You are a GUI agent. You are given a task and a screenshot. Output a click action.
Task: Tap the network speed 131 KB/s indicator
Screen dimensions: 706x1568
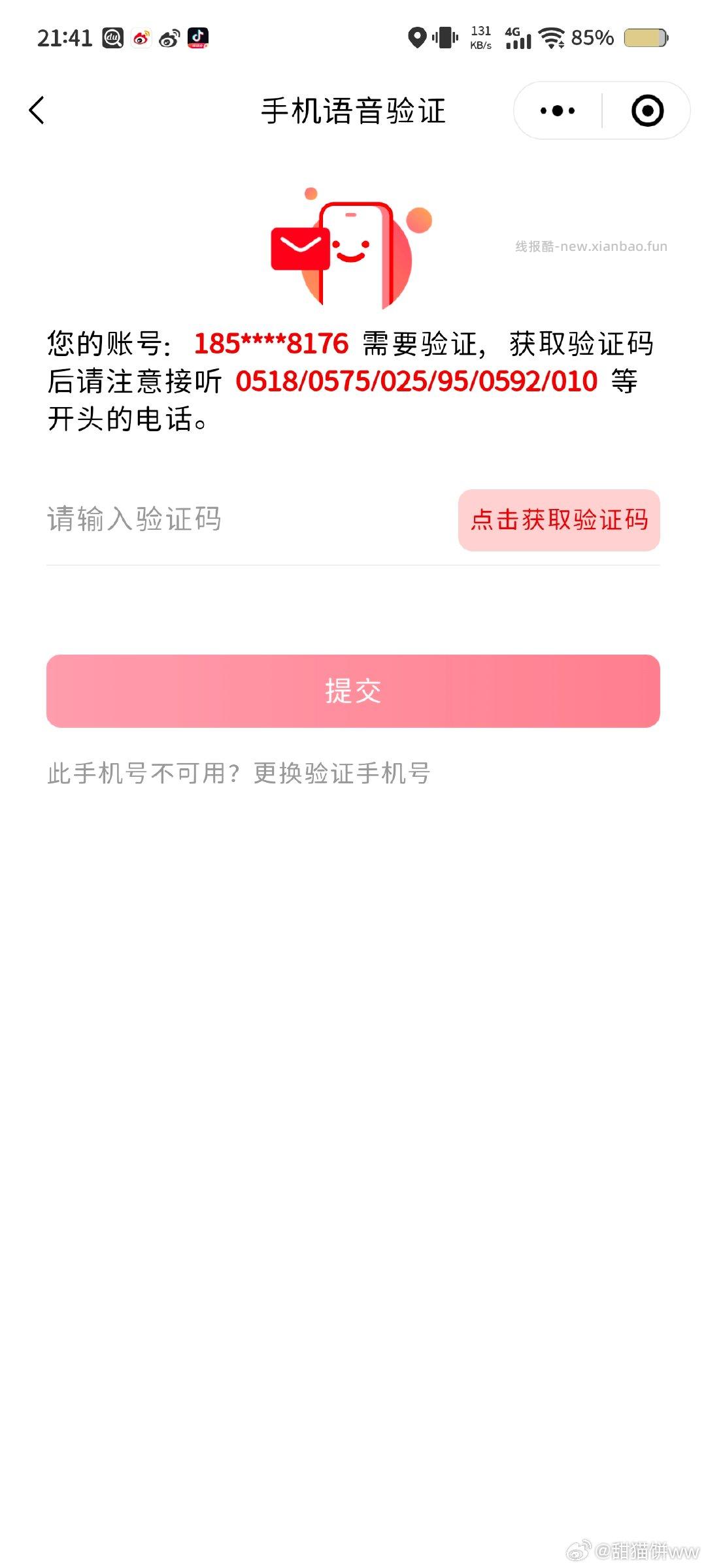coord(480,37)
